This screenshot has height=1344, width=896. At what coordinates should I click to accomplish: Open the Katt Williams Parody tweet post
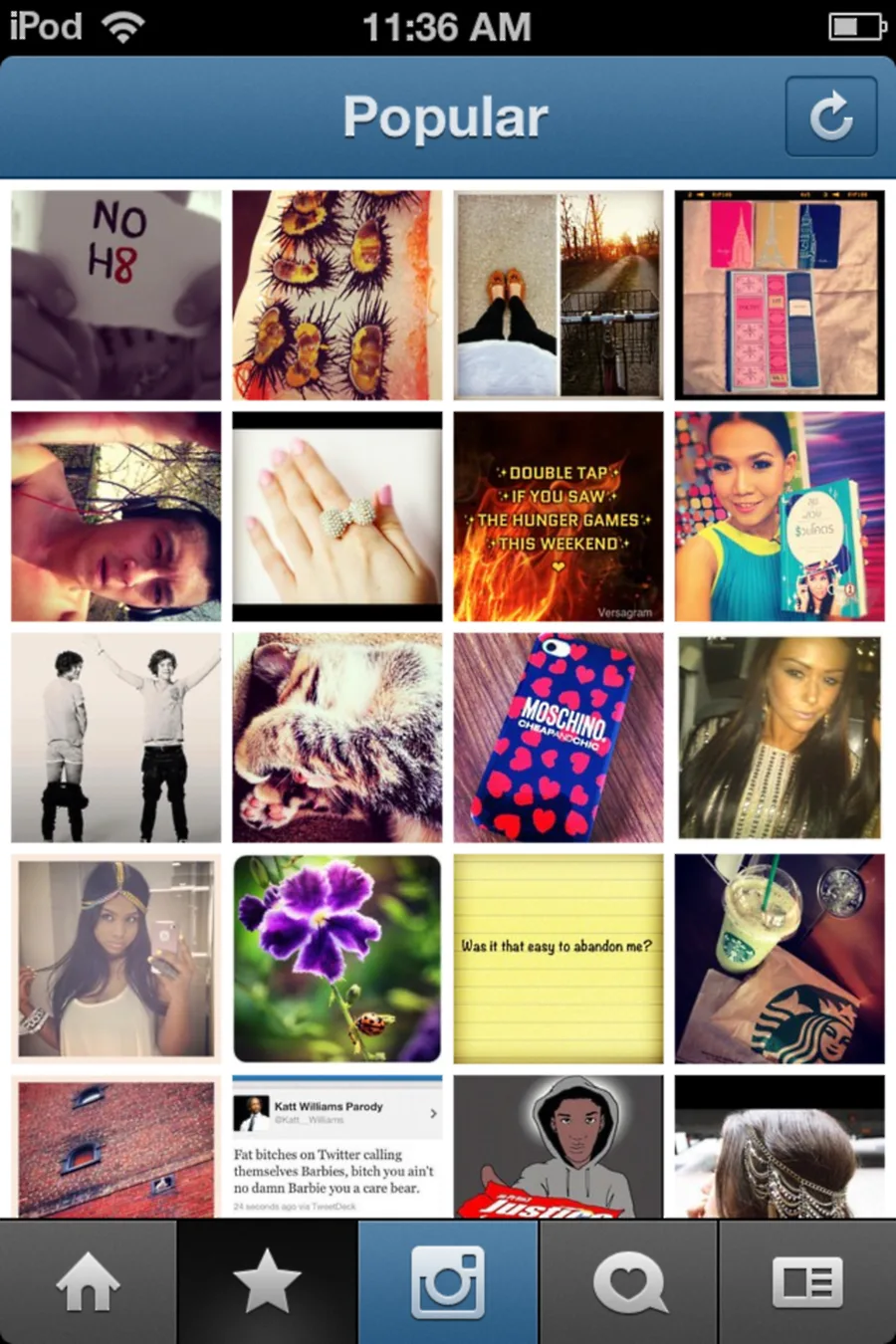pyautogui.click(x=337, y=1145)
